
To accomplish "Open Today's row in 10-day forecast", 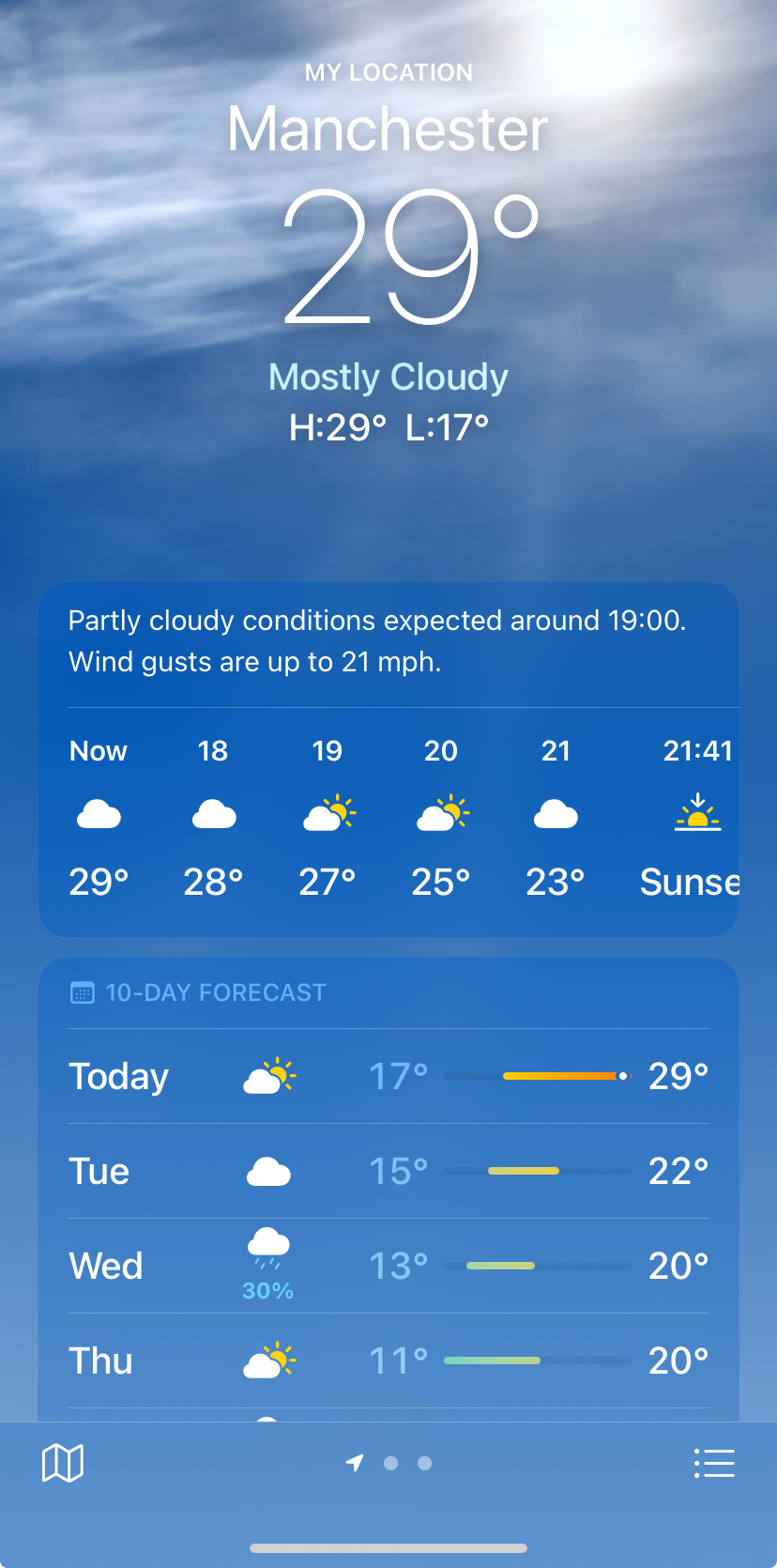I will [x=388, y=1076].
